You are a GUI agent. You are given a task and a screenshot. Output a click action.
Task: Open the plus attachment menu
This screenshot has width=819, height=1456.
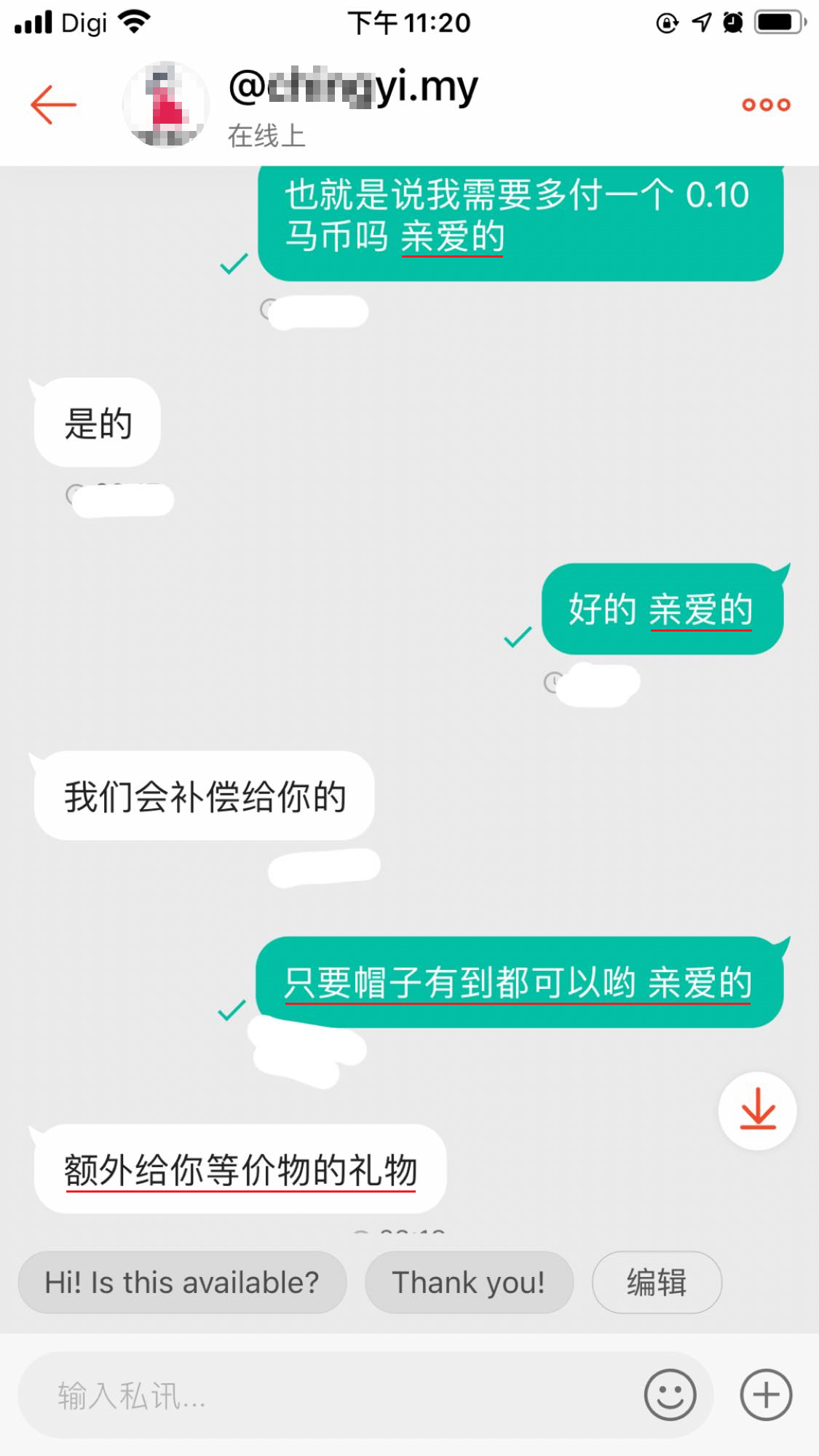[x=766, y=1395]
